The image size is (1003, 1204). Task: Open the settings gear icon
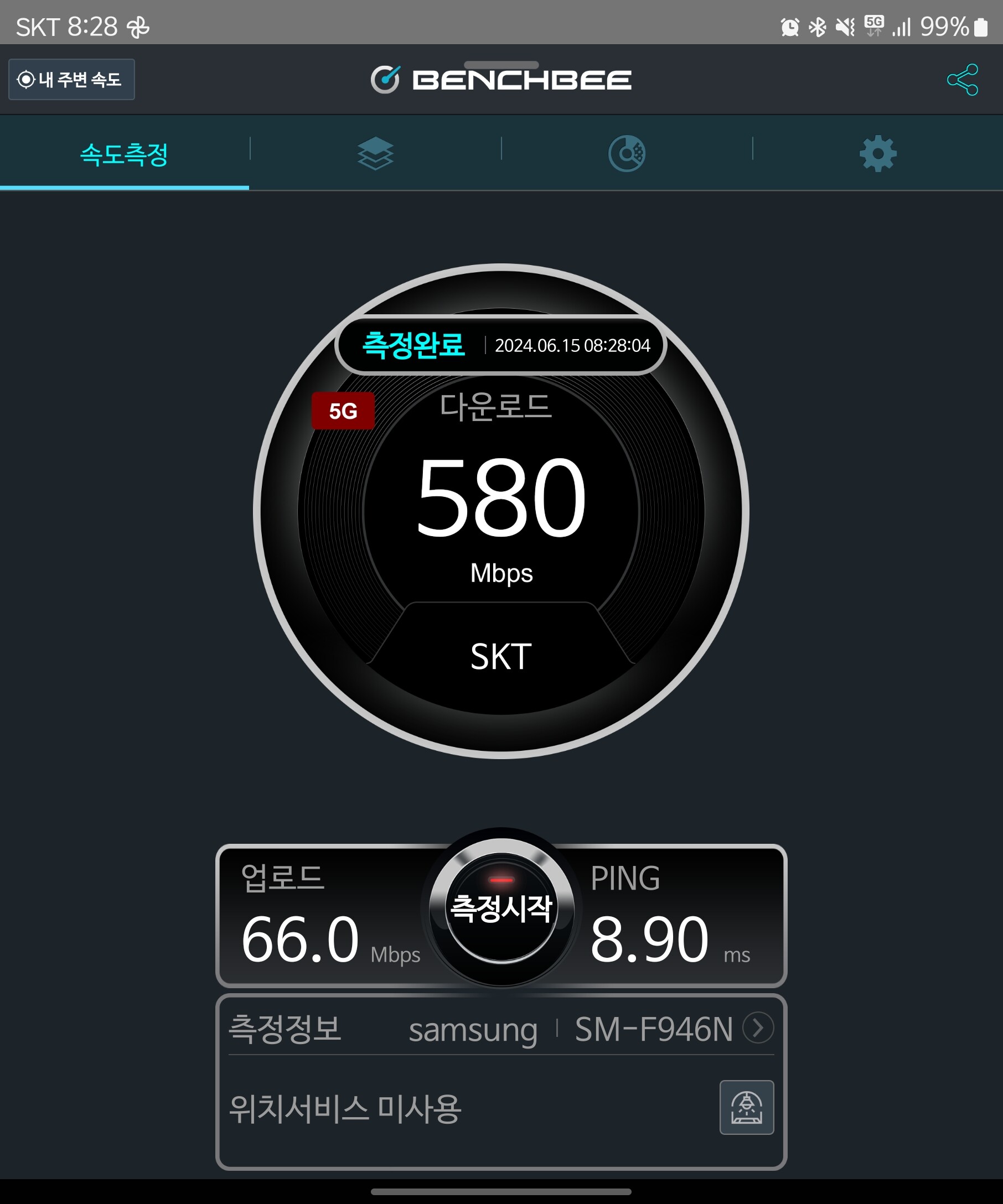tap(878, 152)
